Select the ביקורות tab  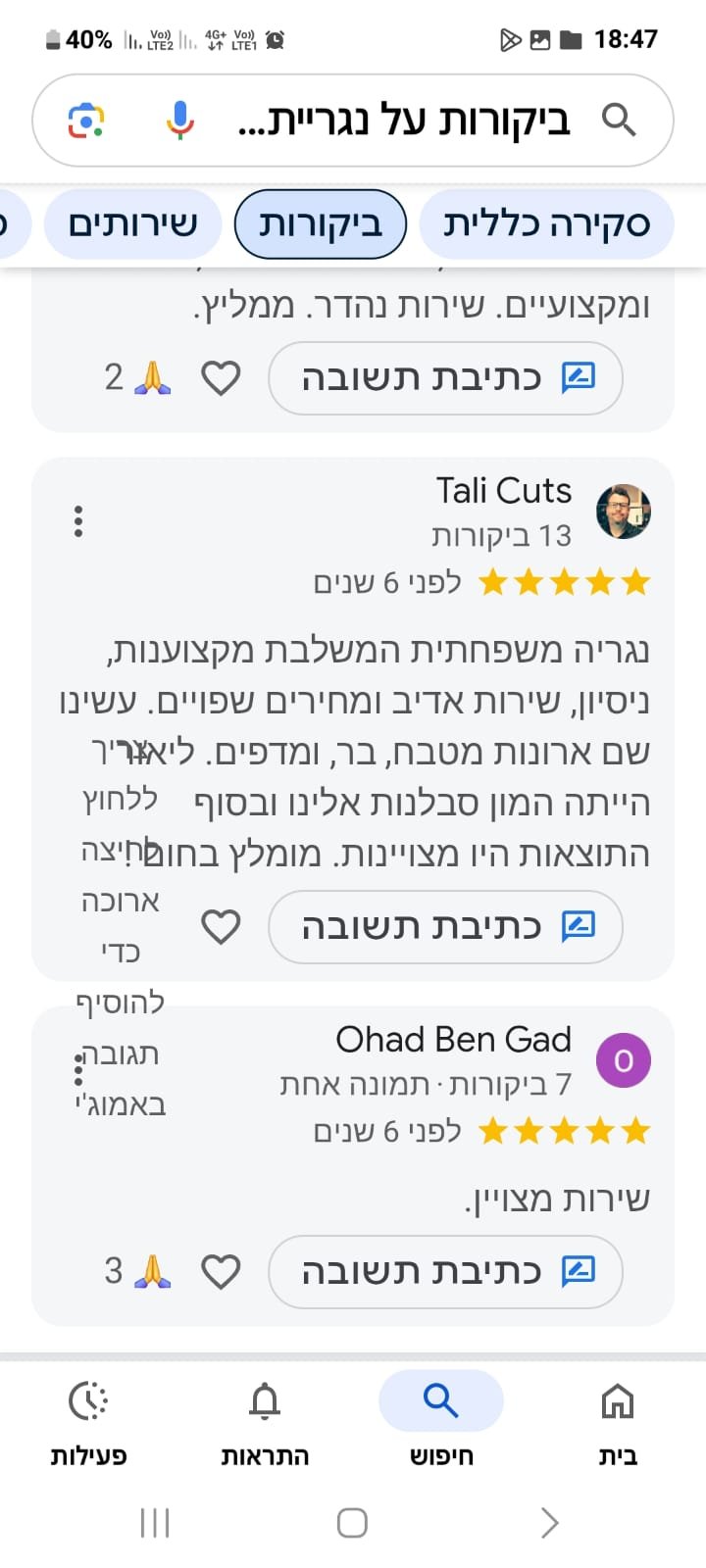[321, 224]
